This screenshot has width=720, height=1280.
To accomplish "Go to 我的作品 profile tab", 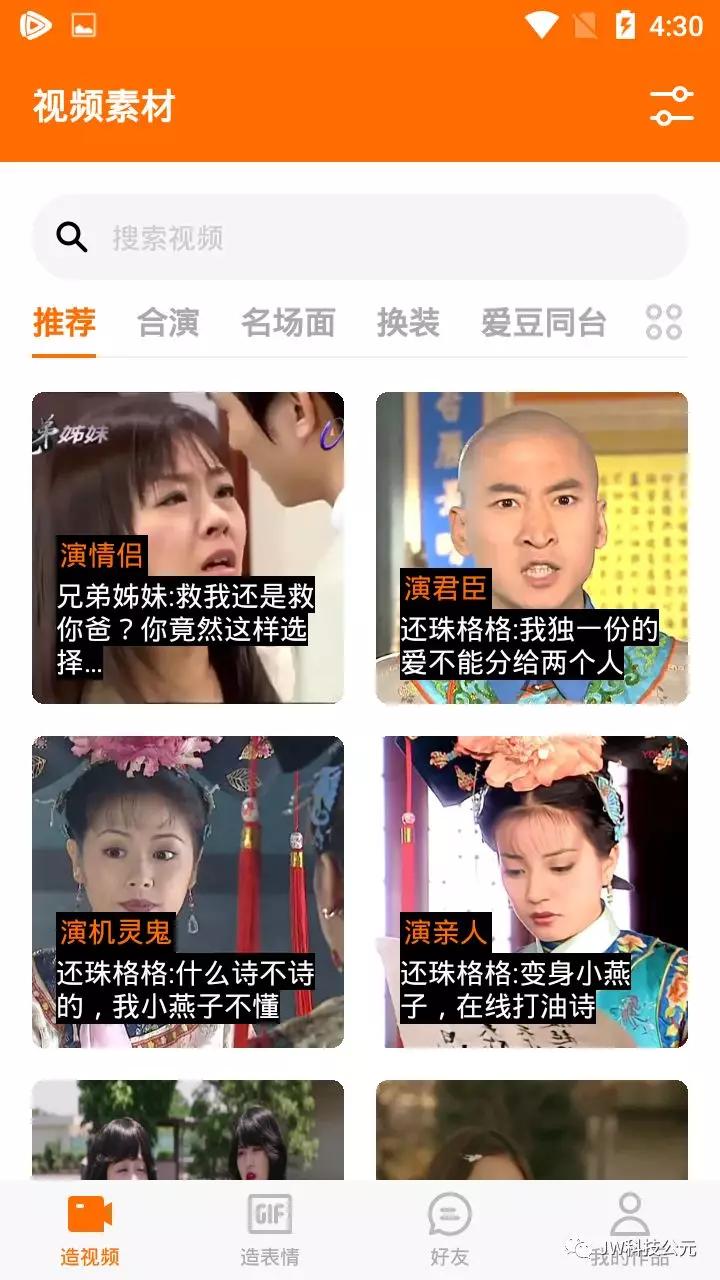I will (x=629, y=1230).
